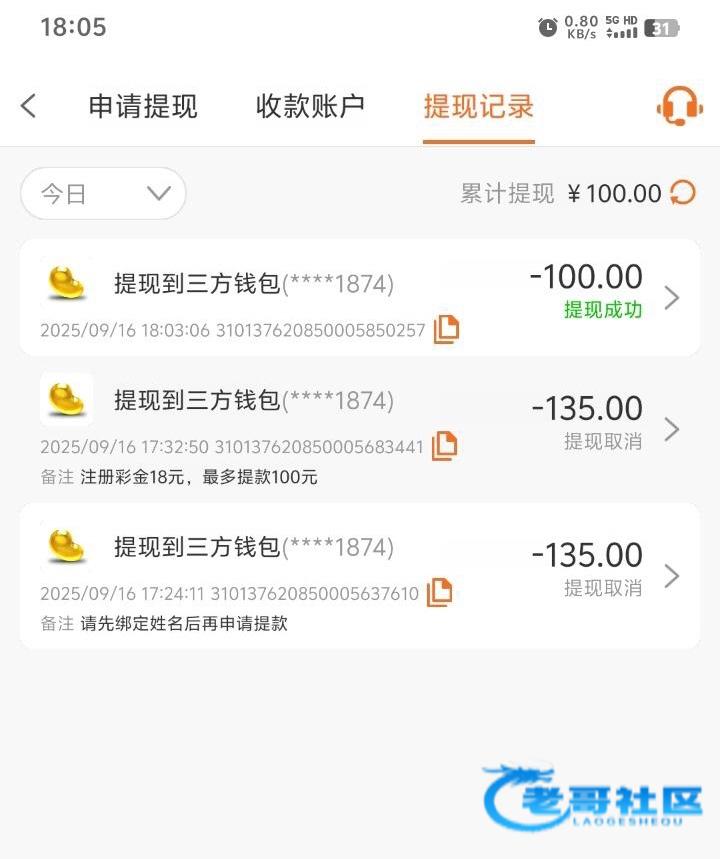
Task: Copy order number ending in 5850257
Action: pyautogui.click(x=446, y=329)
